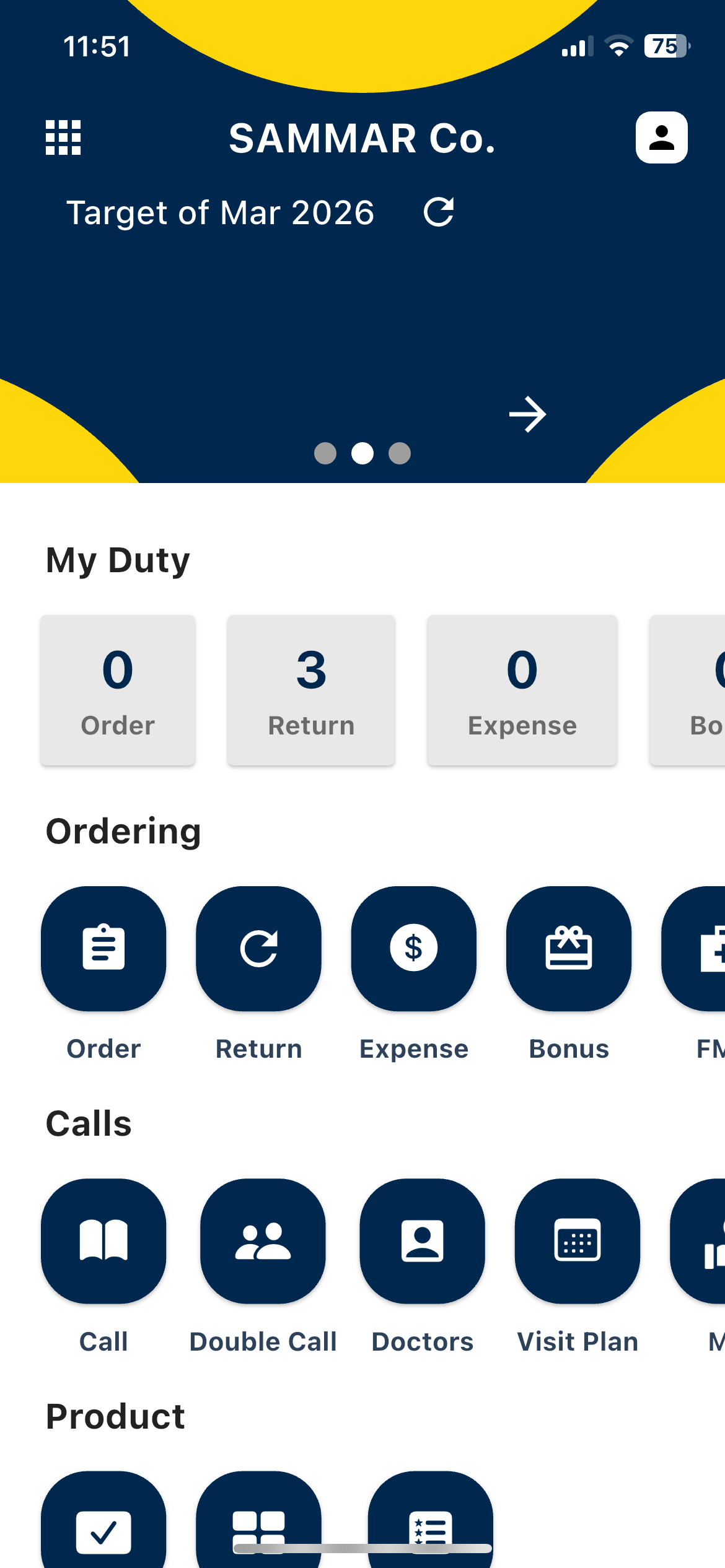Open Order under Ordering
The width and height of the screenshot is (725, 1568).
point(103,948)
